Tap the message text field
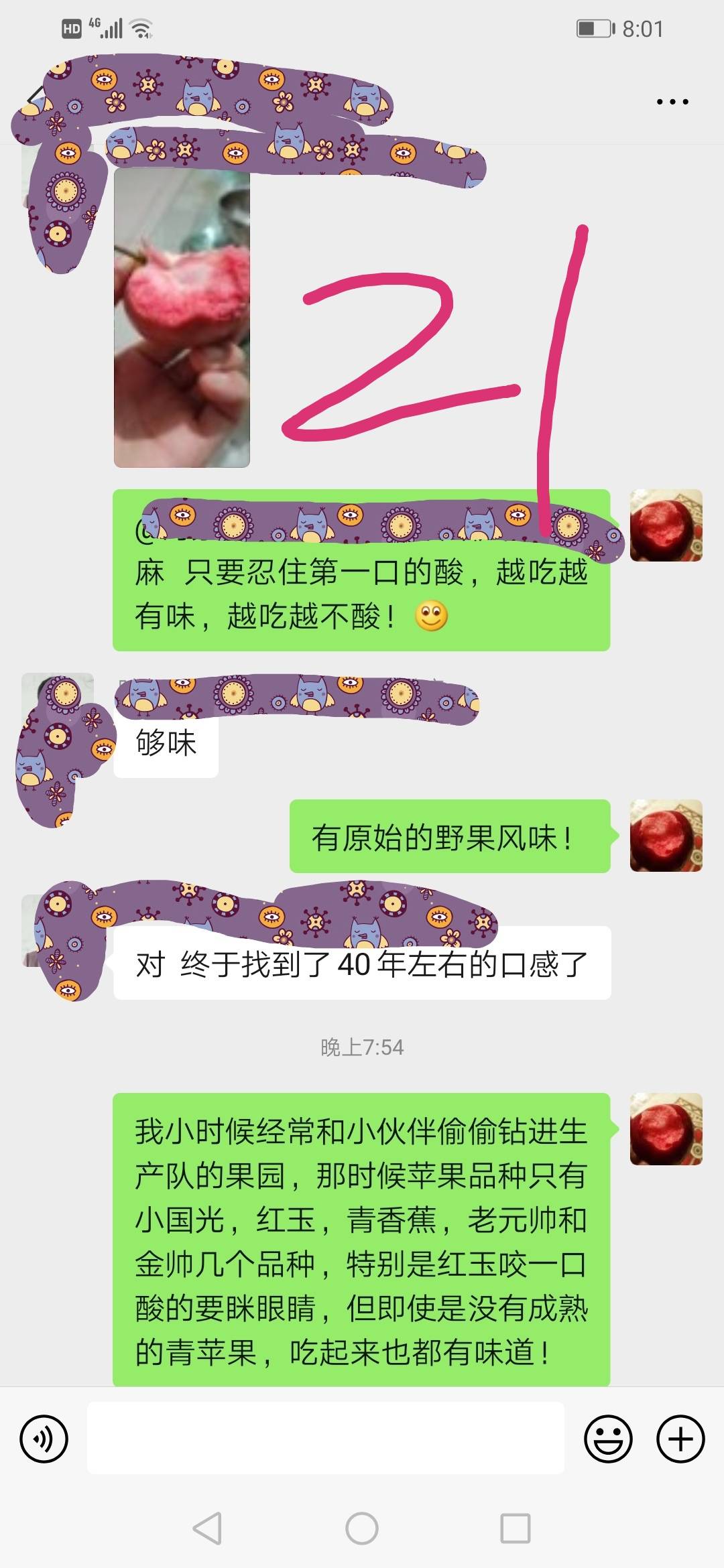724x1568 pixels. point(326,1438)
